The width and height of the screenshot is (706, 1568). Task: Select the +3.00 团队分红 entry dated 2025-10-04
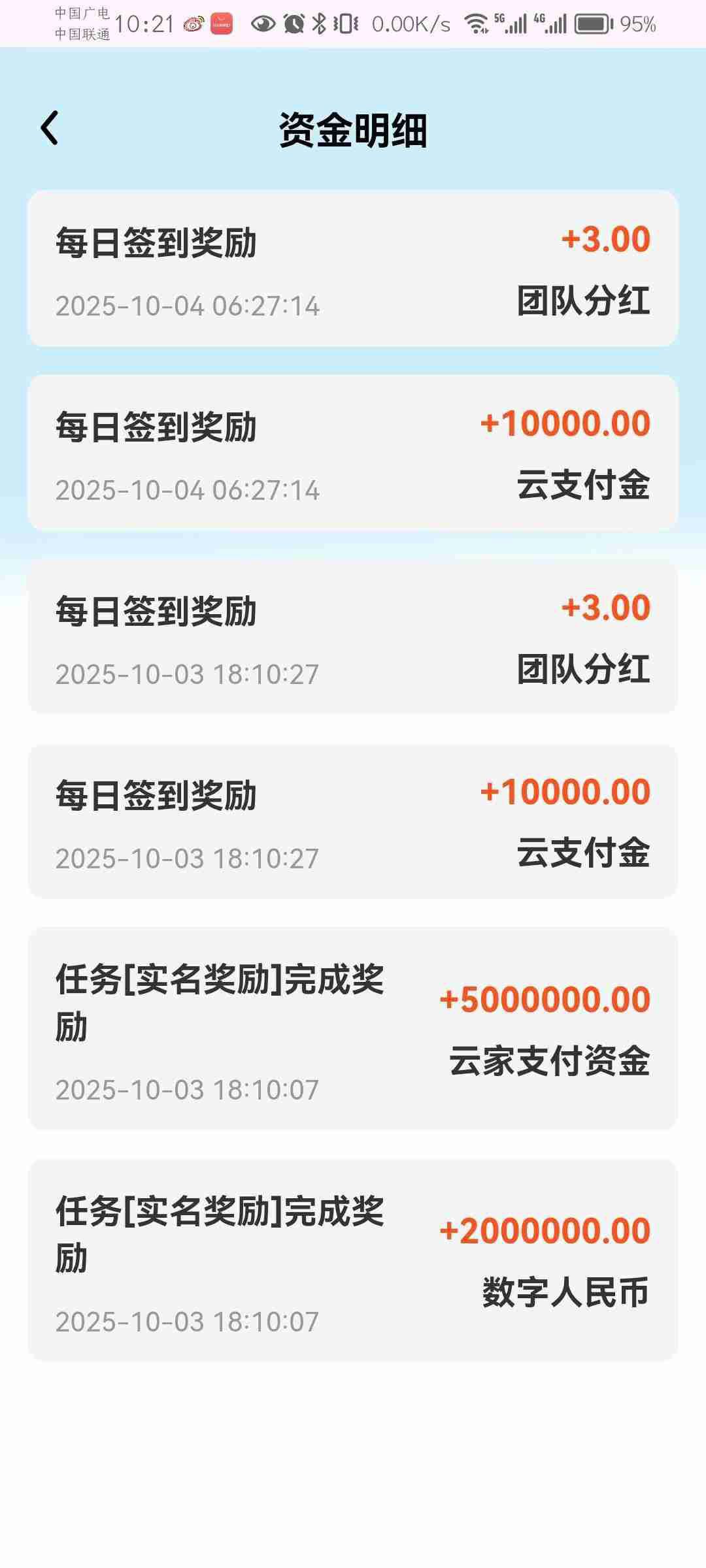tap(353, 268)
